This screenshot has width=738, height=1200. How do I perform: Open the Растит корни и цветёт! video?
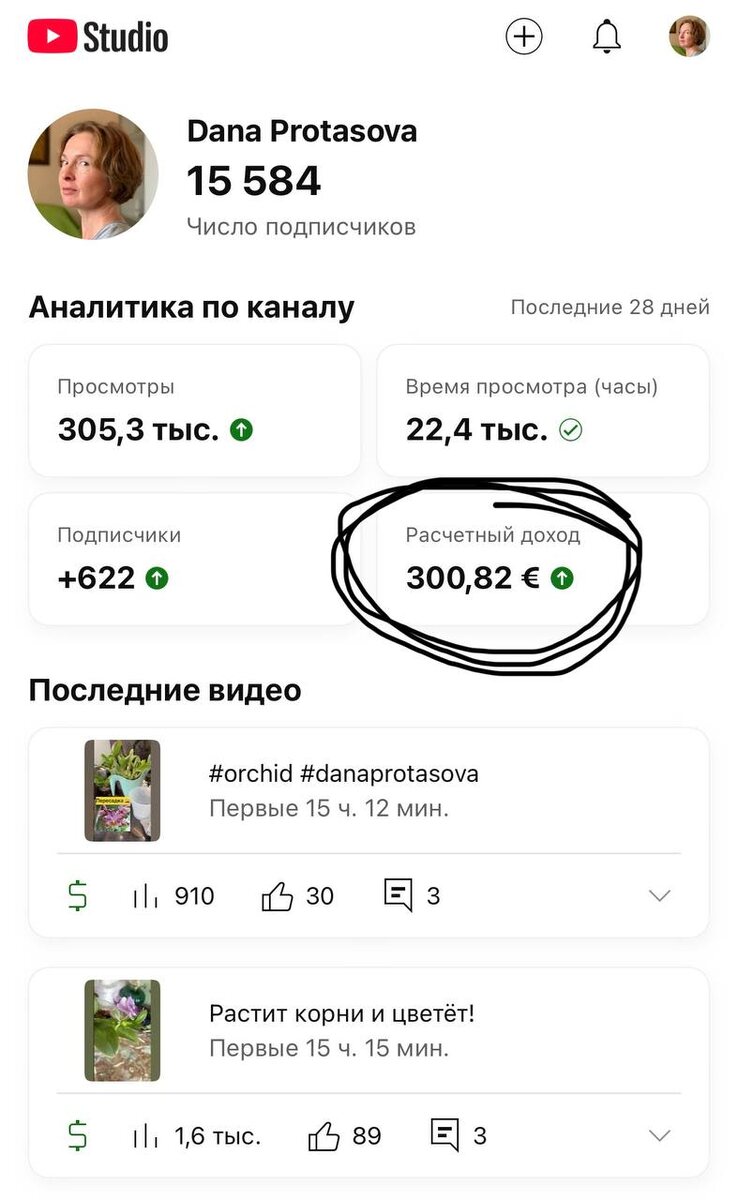(341, 1030)
